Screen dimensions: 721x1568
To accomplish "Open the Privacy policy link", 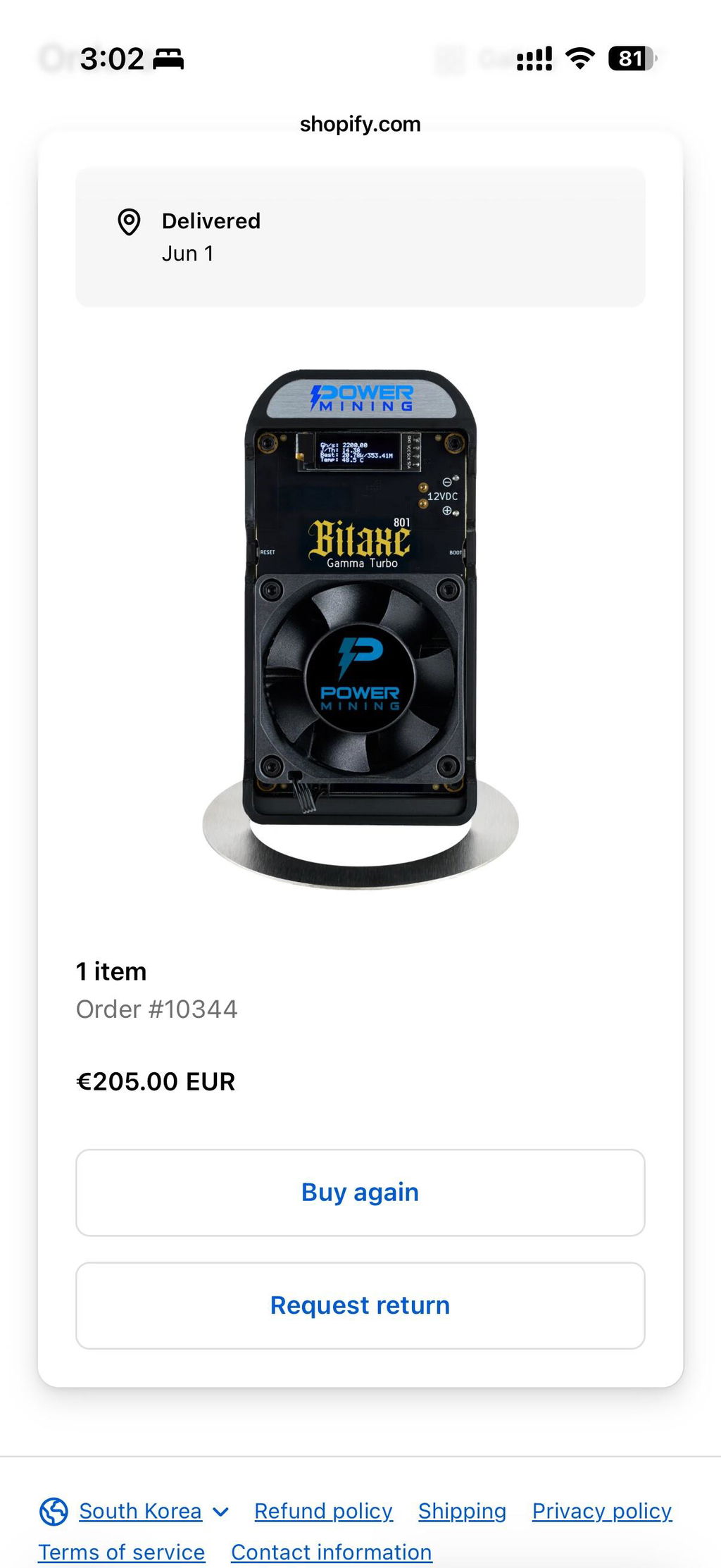I will [x=602, y=1511].
